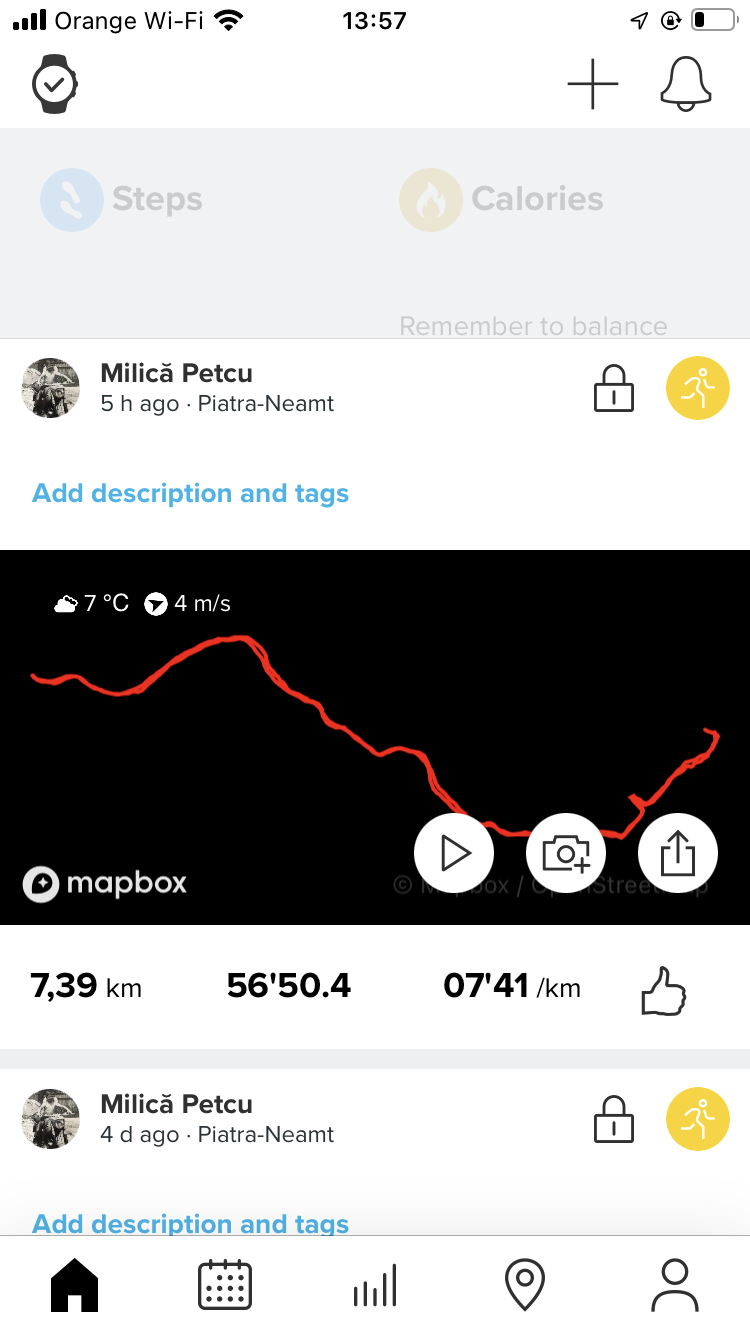Viewport: 750px width, 1334px height.
Task: Switch to the Home tab
Action: click(x=75, y=1285)
